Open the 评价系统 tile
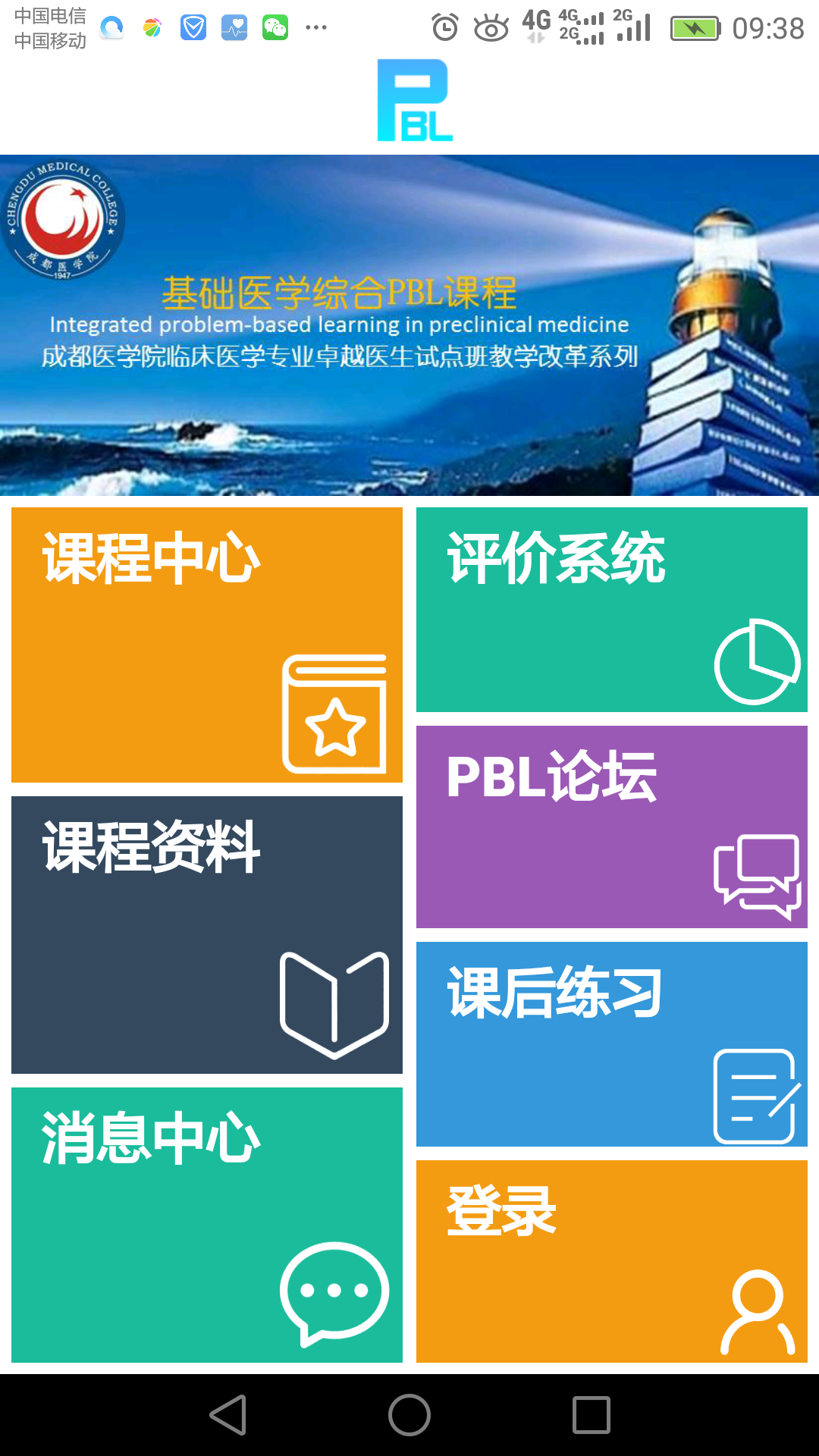Screen dimensions: 819x1456 (612, 610)
